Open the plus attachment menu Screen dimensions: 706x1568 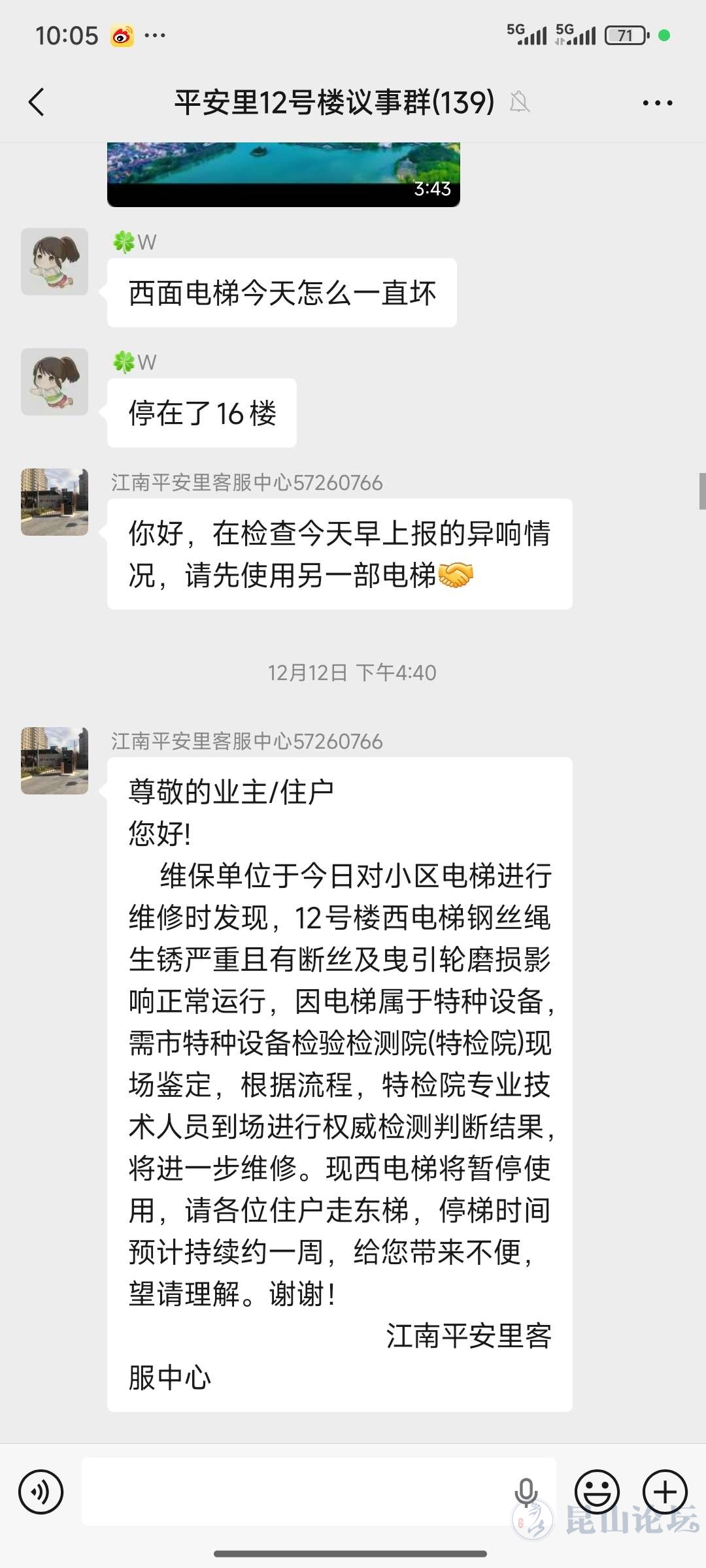(665, 1492)
